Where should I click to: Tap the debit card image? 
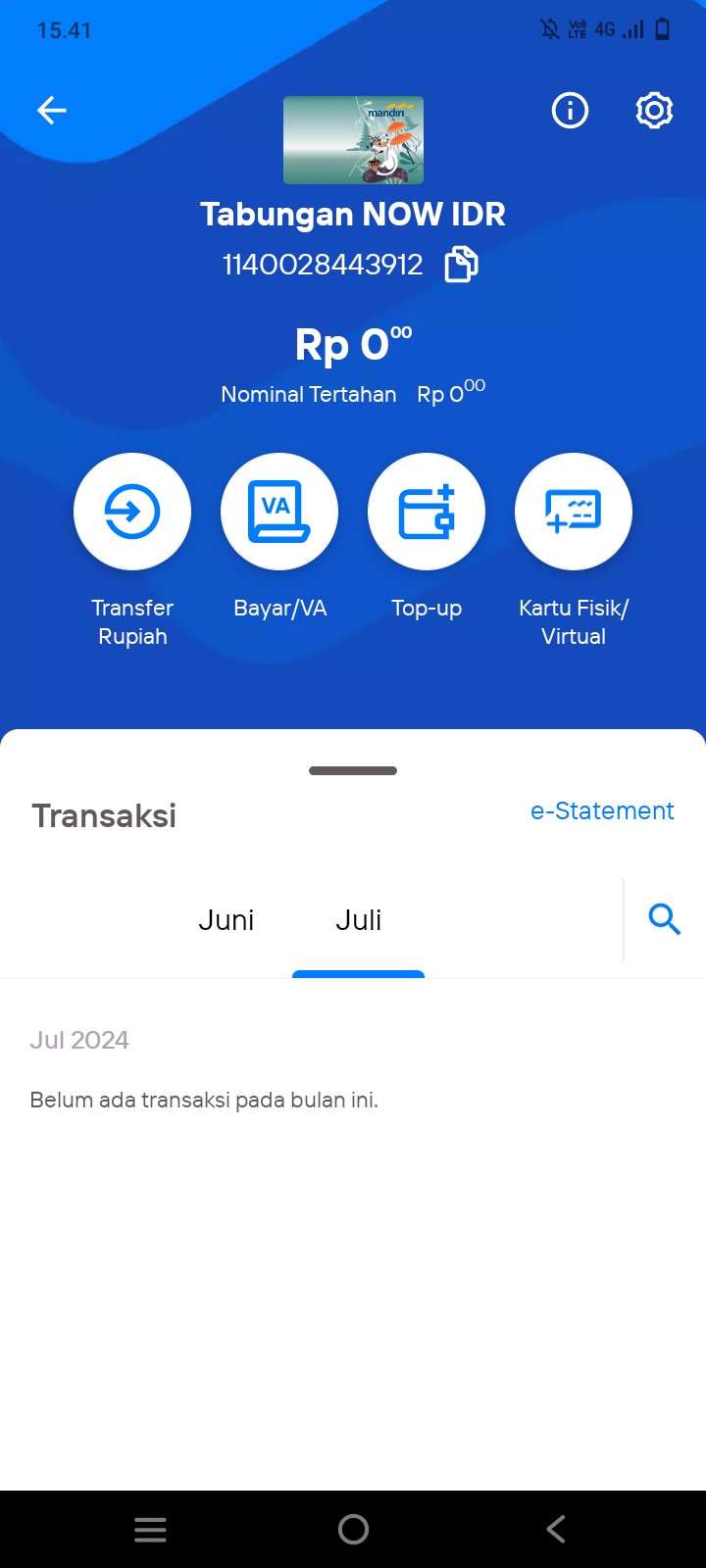pyautogui.click(x=353, y=140)
